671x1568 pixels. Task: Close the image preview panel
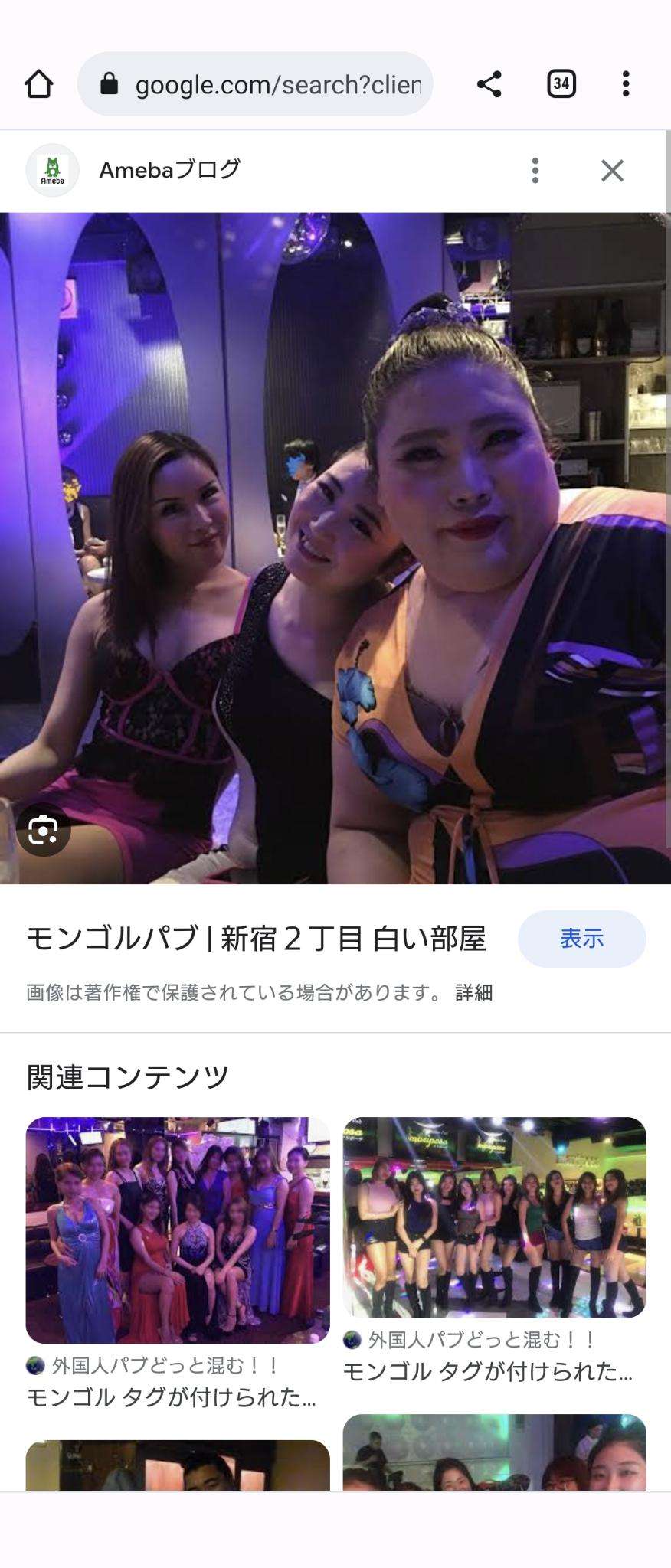pos(612,170)
